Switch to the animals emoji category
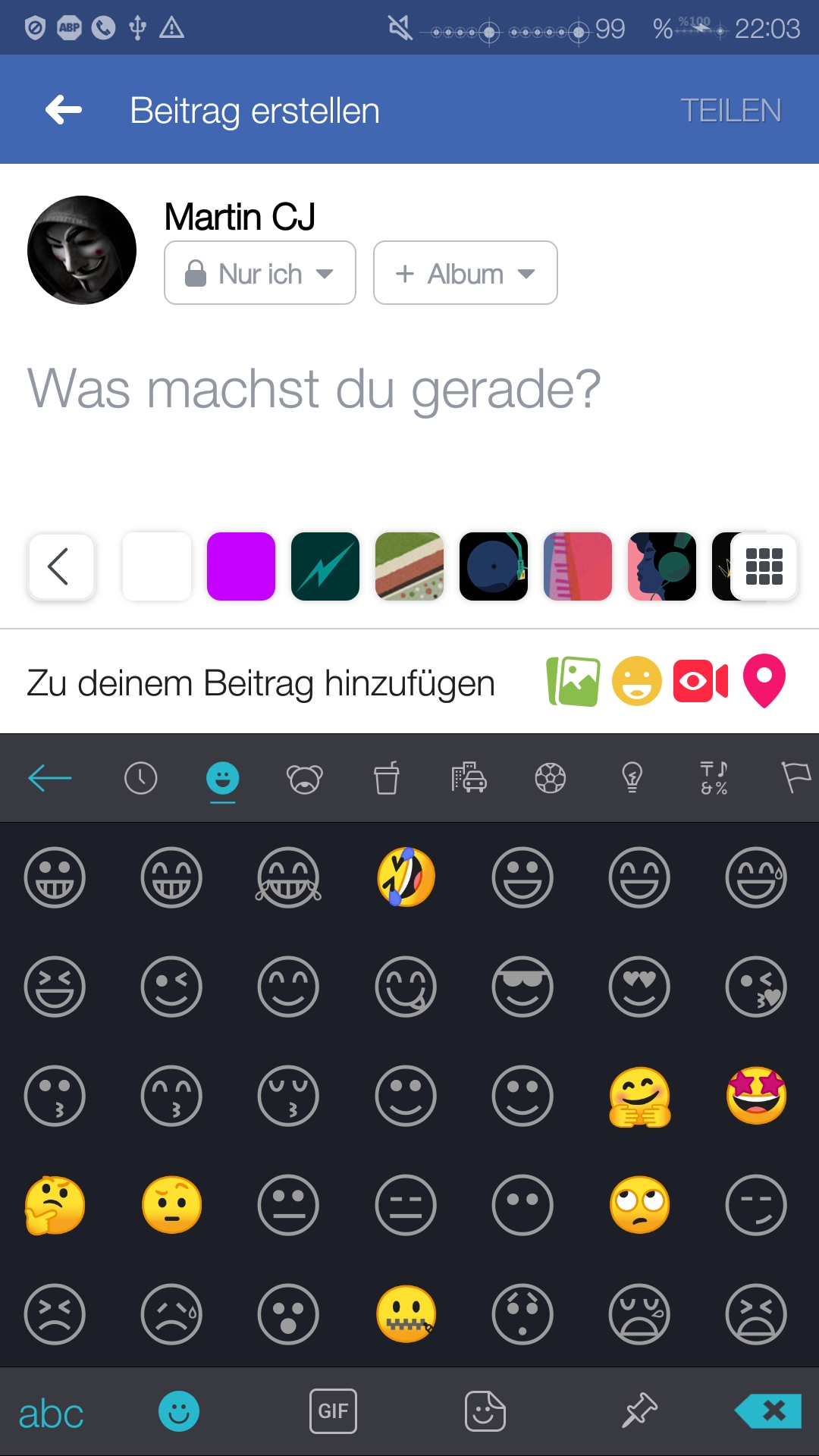The image size is (819, 1456). 304,777
